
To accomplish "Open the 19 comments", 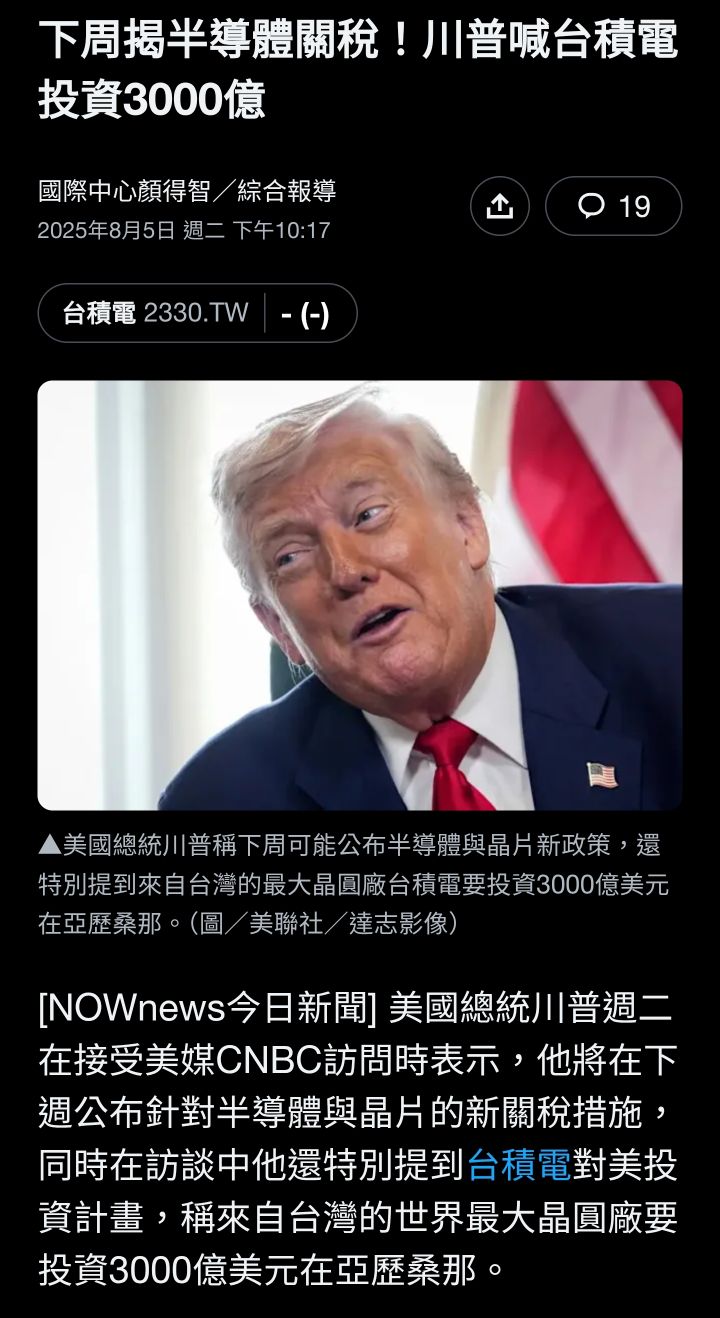I will [x=613, y=206].
